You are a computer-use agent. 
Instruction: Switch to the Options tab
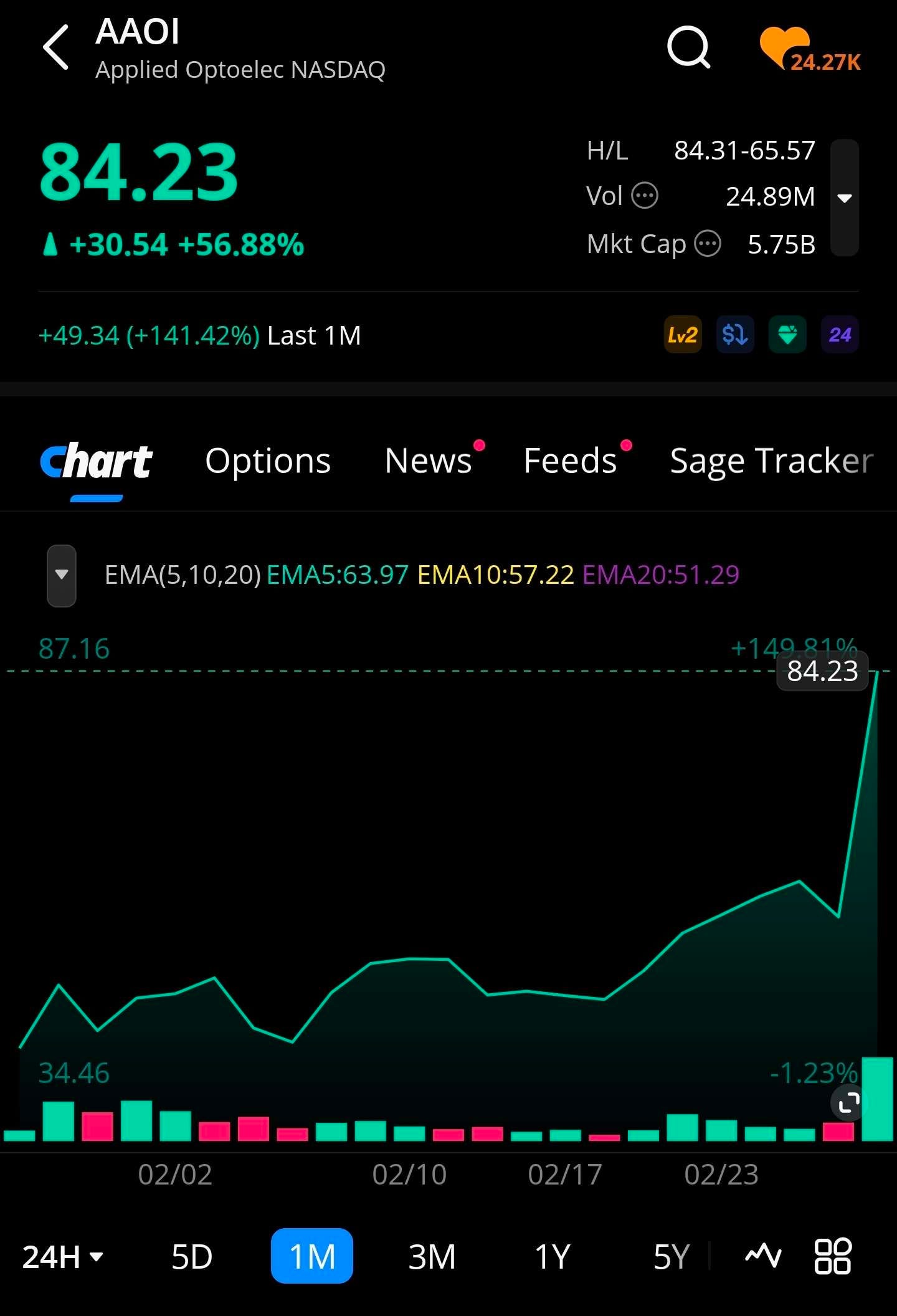coord(268,461)
